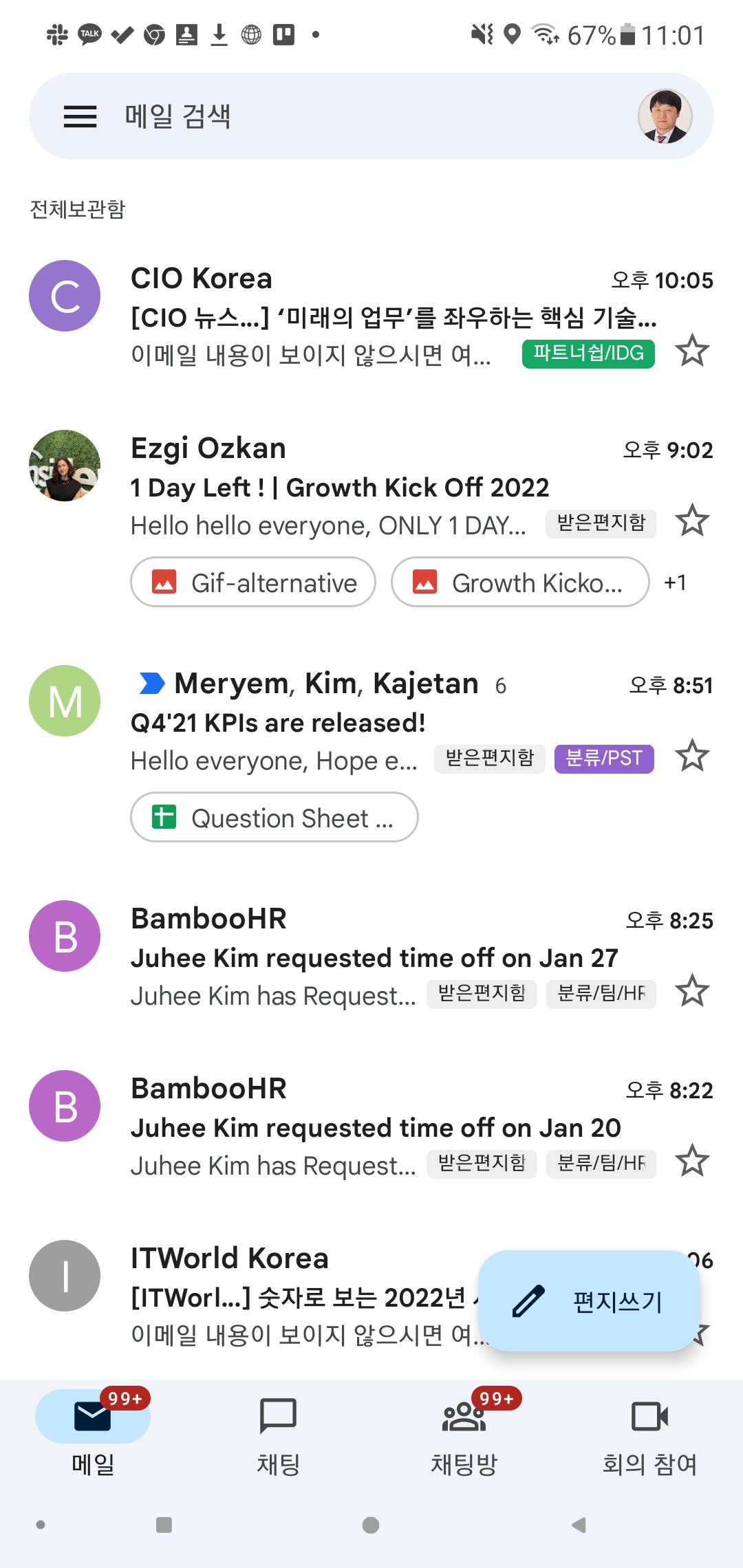Open the Question Sheet attachment

click(x=274, y=818)
